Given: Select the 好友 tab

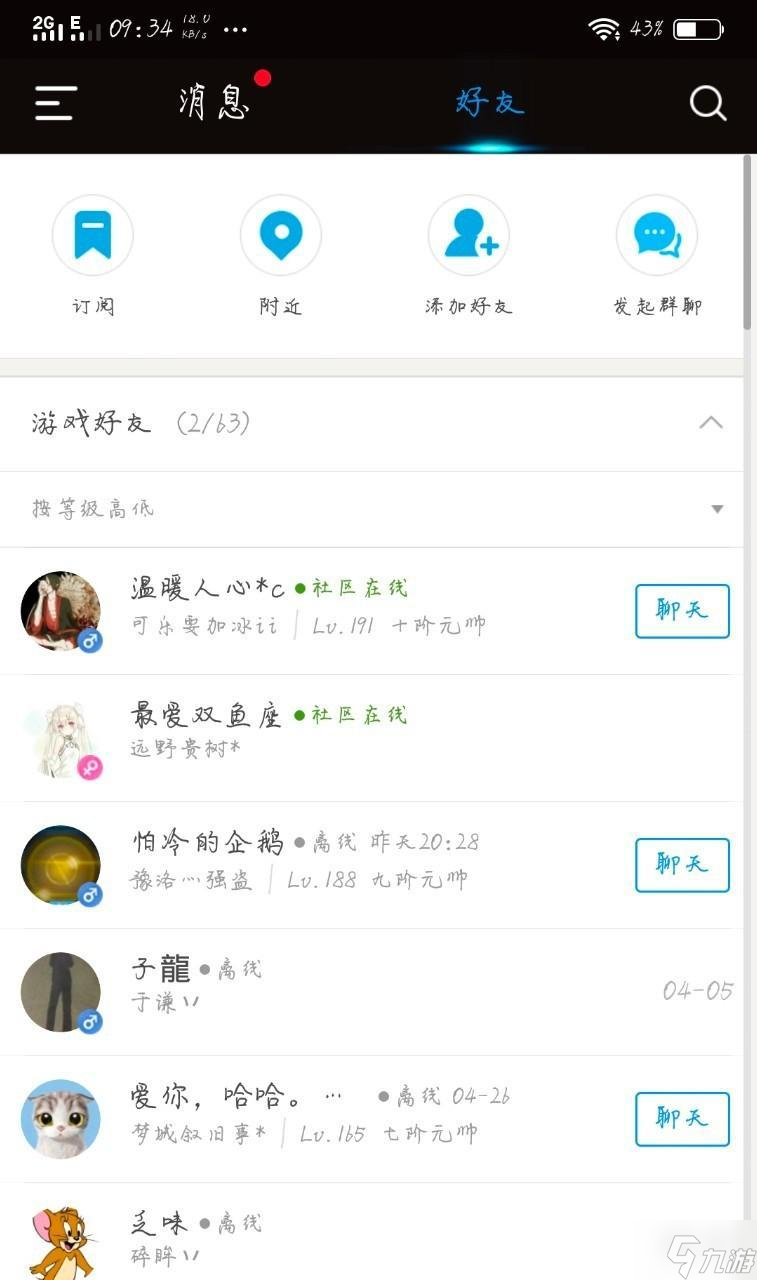Looking at the screenshot, I should 490,102.
